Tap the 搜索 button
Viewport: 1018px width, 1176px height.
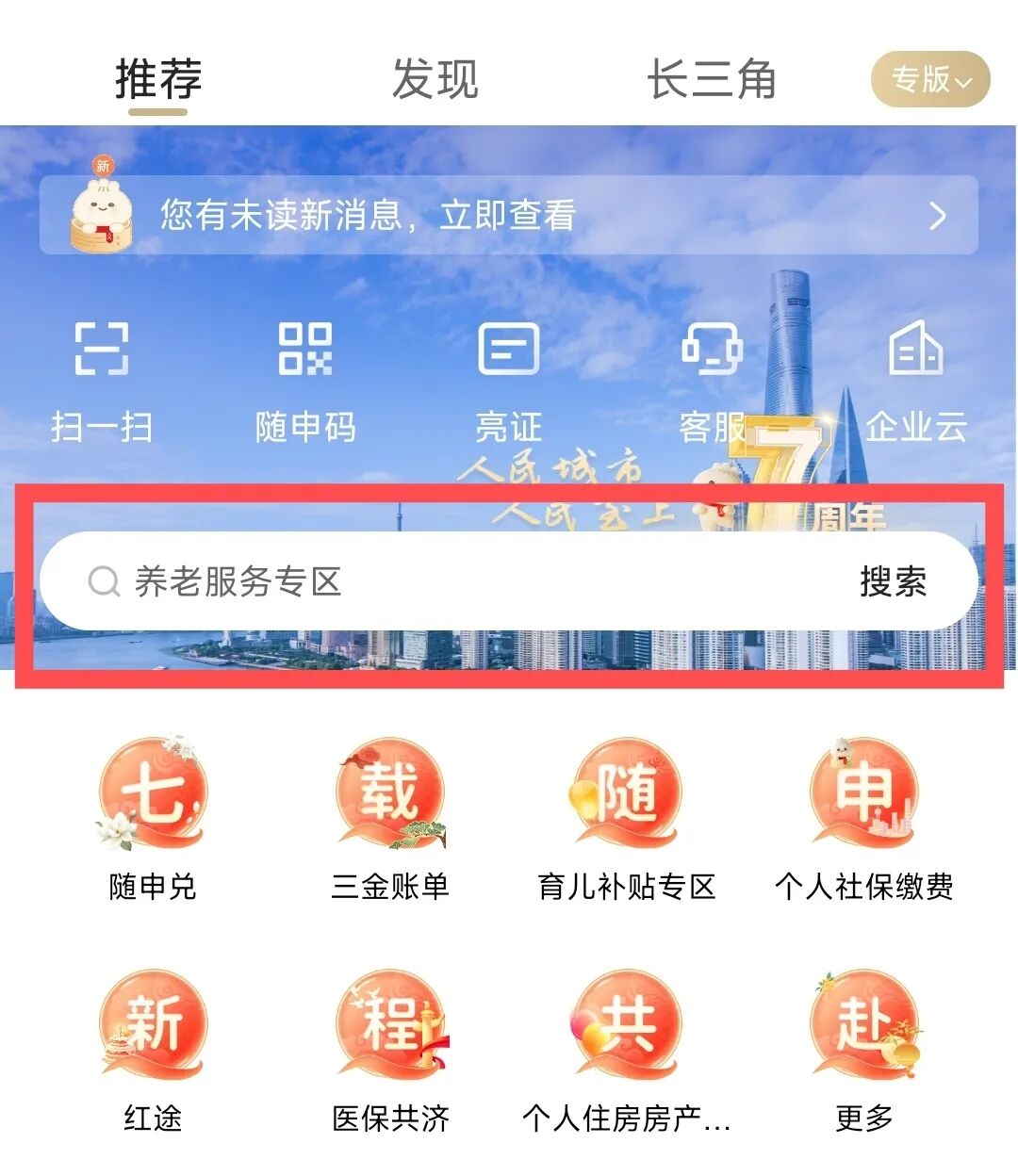pos(893,581)
